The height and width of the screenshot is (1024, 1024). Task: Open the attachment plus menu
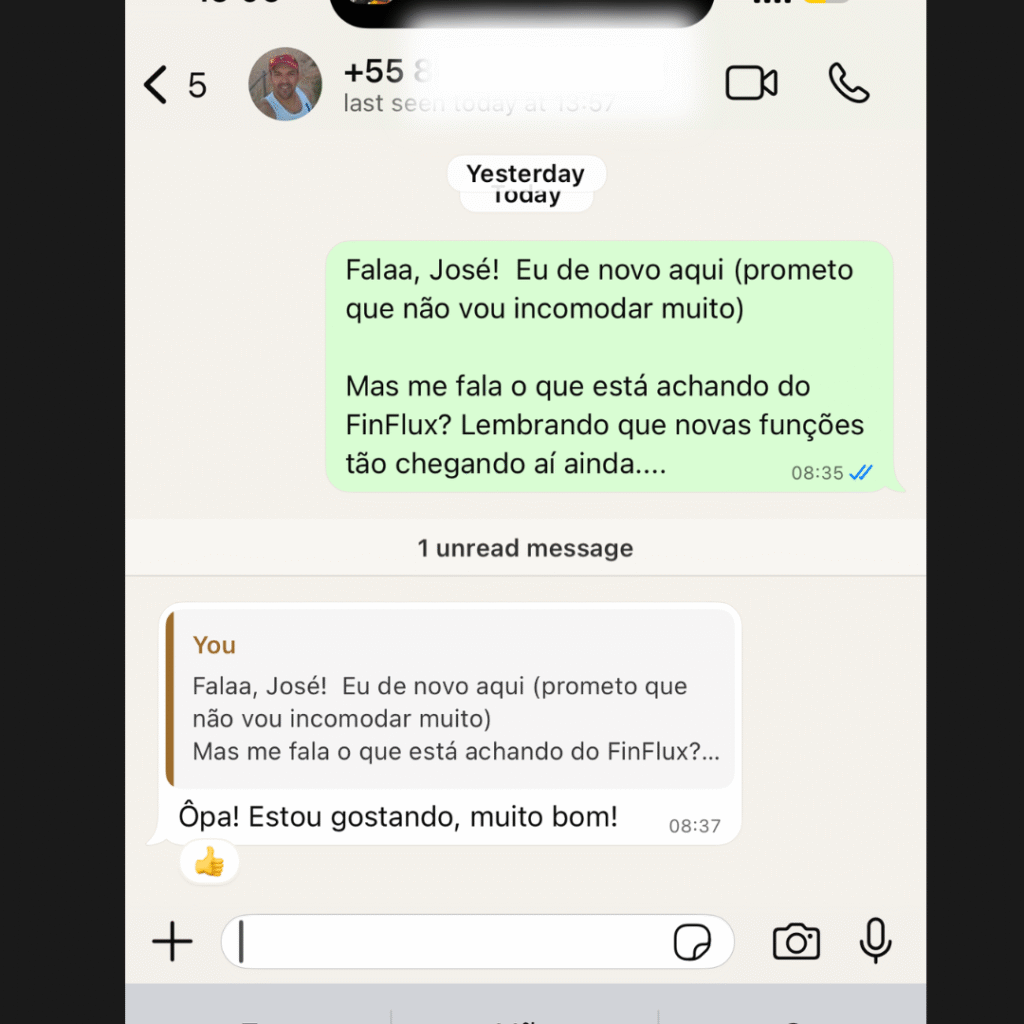(x=172, y=941)
